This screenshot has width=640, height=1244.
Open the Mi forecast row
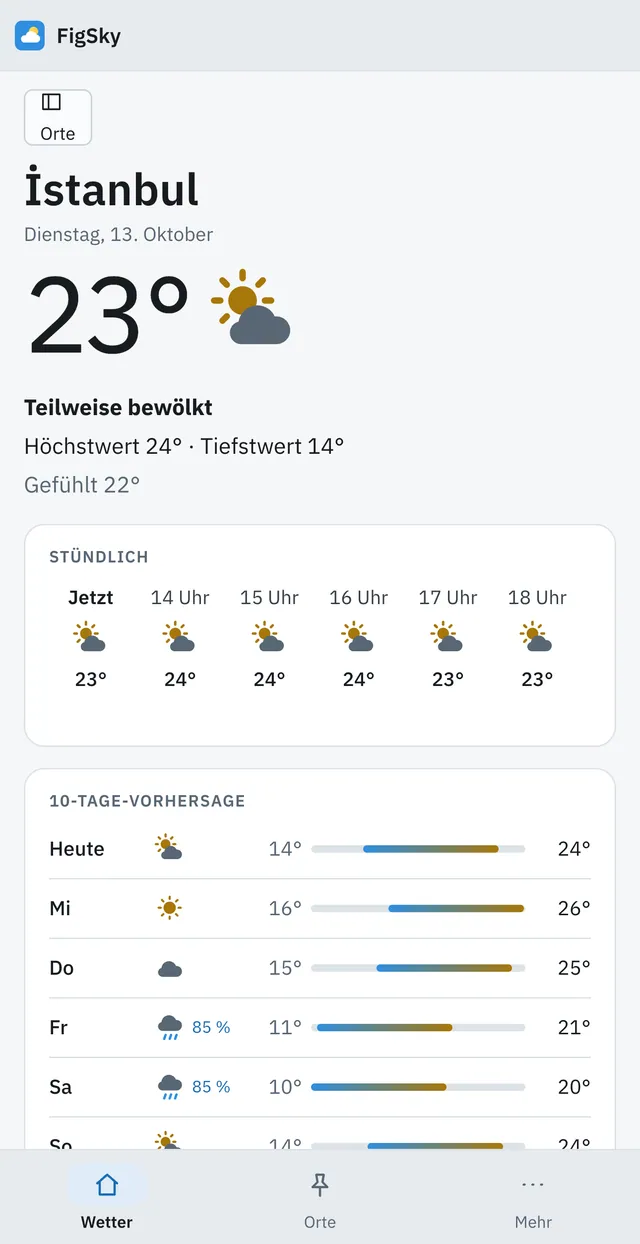[x=320, y=908]
